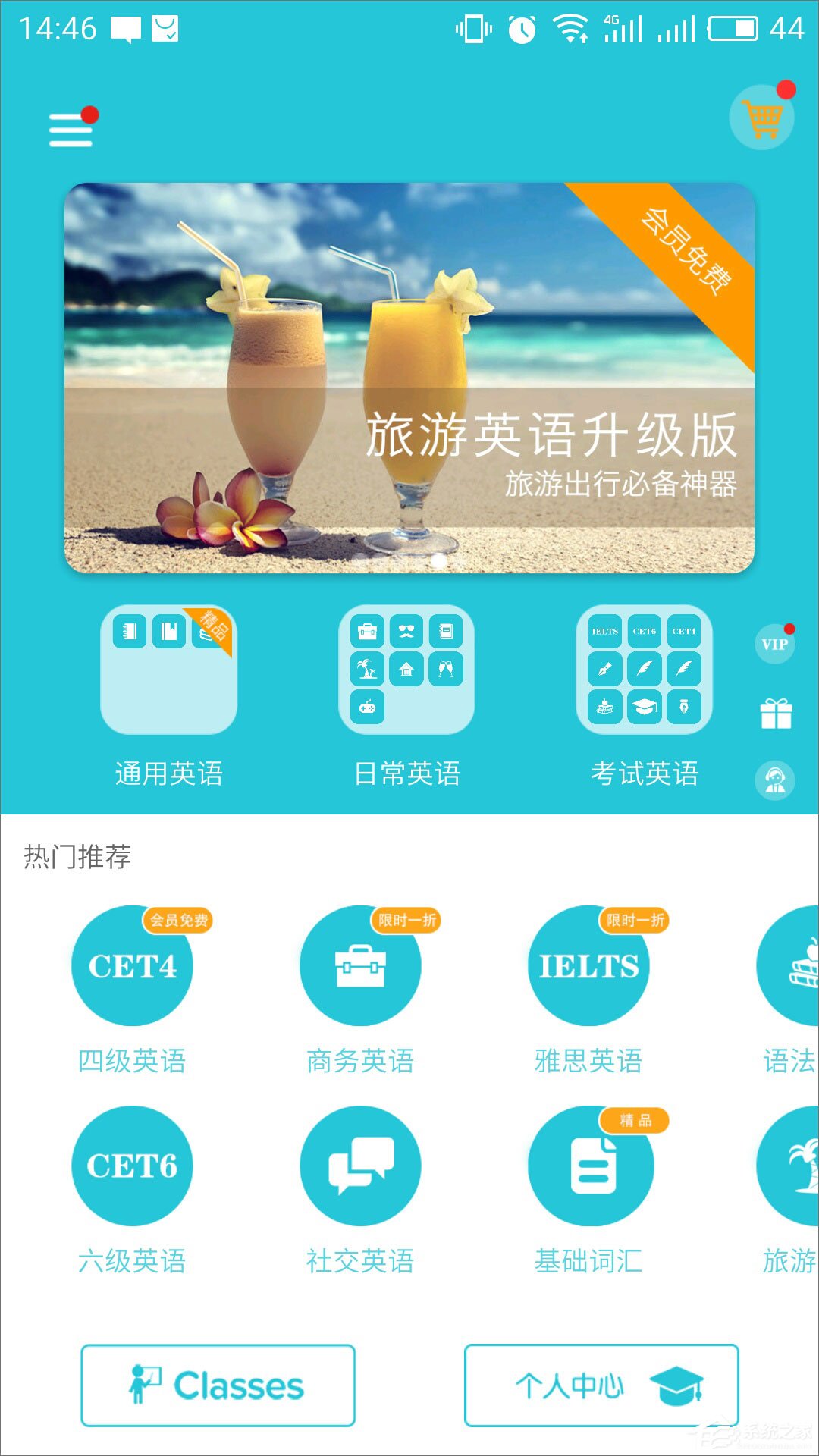Viewport: 819px width, 1456px height.
Task: Tap the Classes button
Action: [x=218, y=1385]
